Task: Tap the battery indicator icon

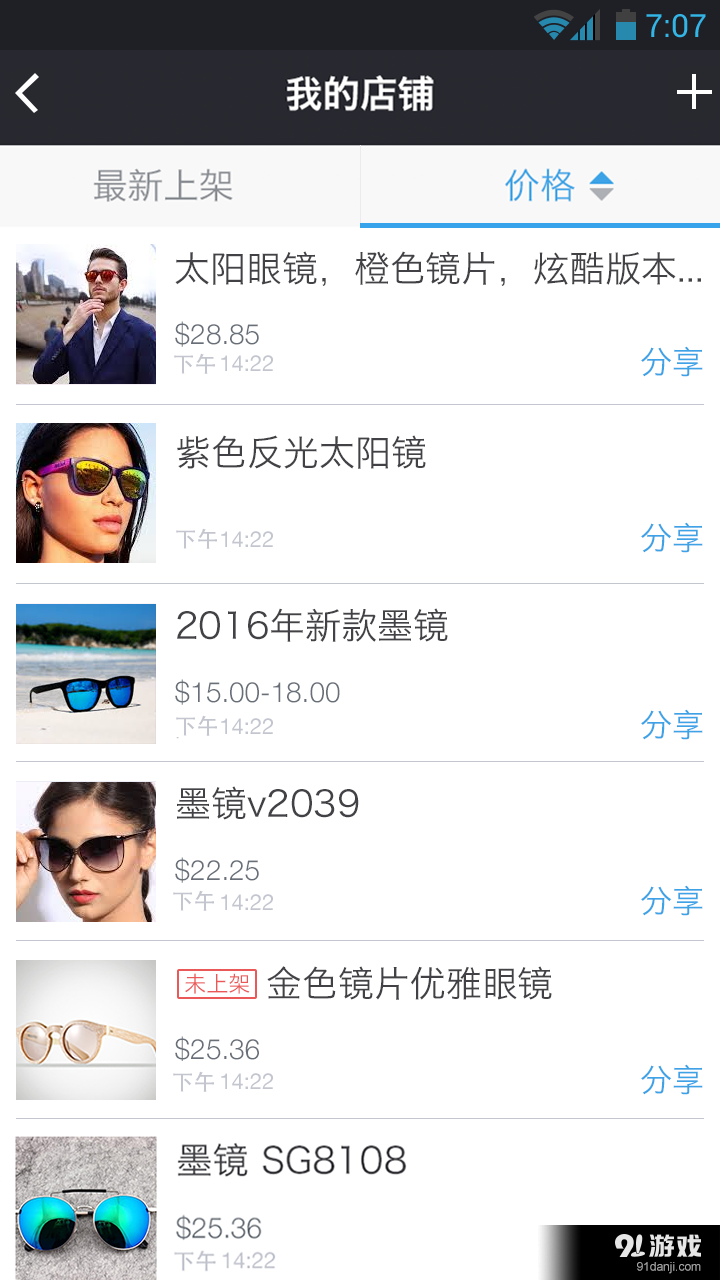Action: point(625,23)
